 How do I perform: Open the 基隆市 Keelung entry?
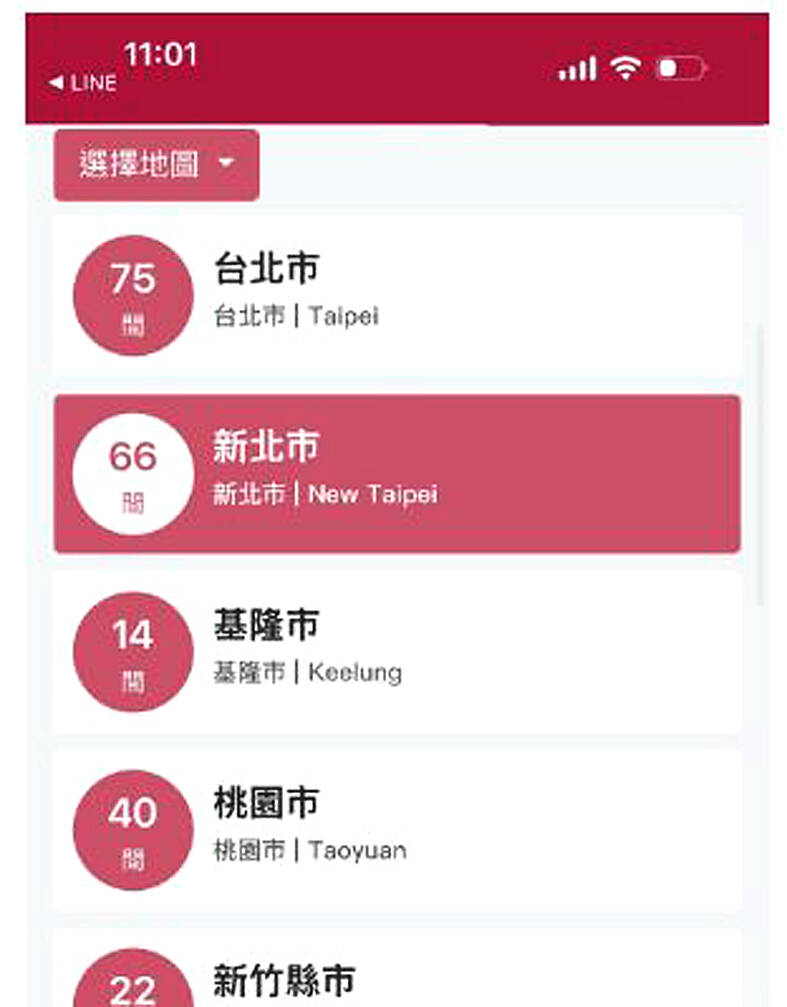tap(396, 651)
